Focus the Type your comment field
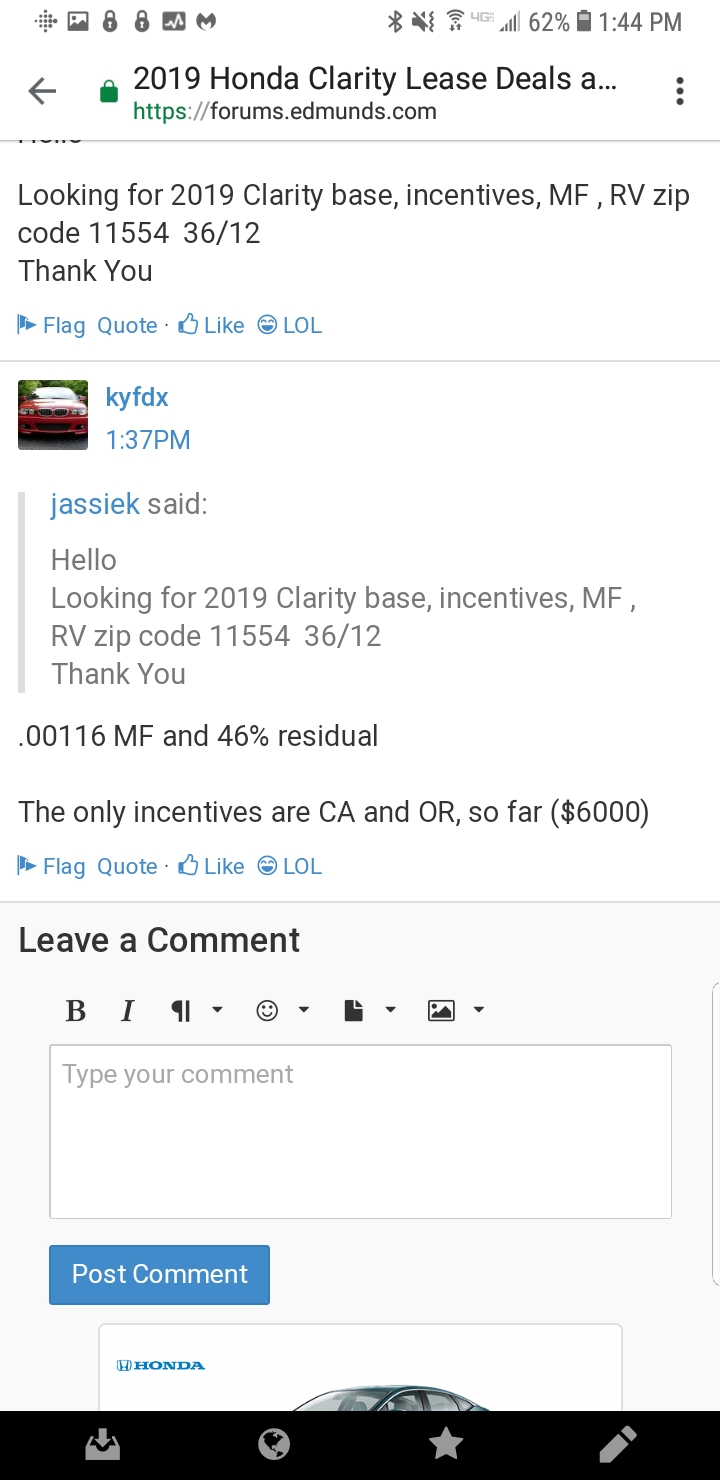This screenshot has height=1480, width=720. (360, 1131)
